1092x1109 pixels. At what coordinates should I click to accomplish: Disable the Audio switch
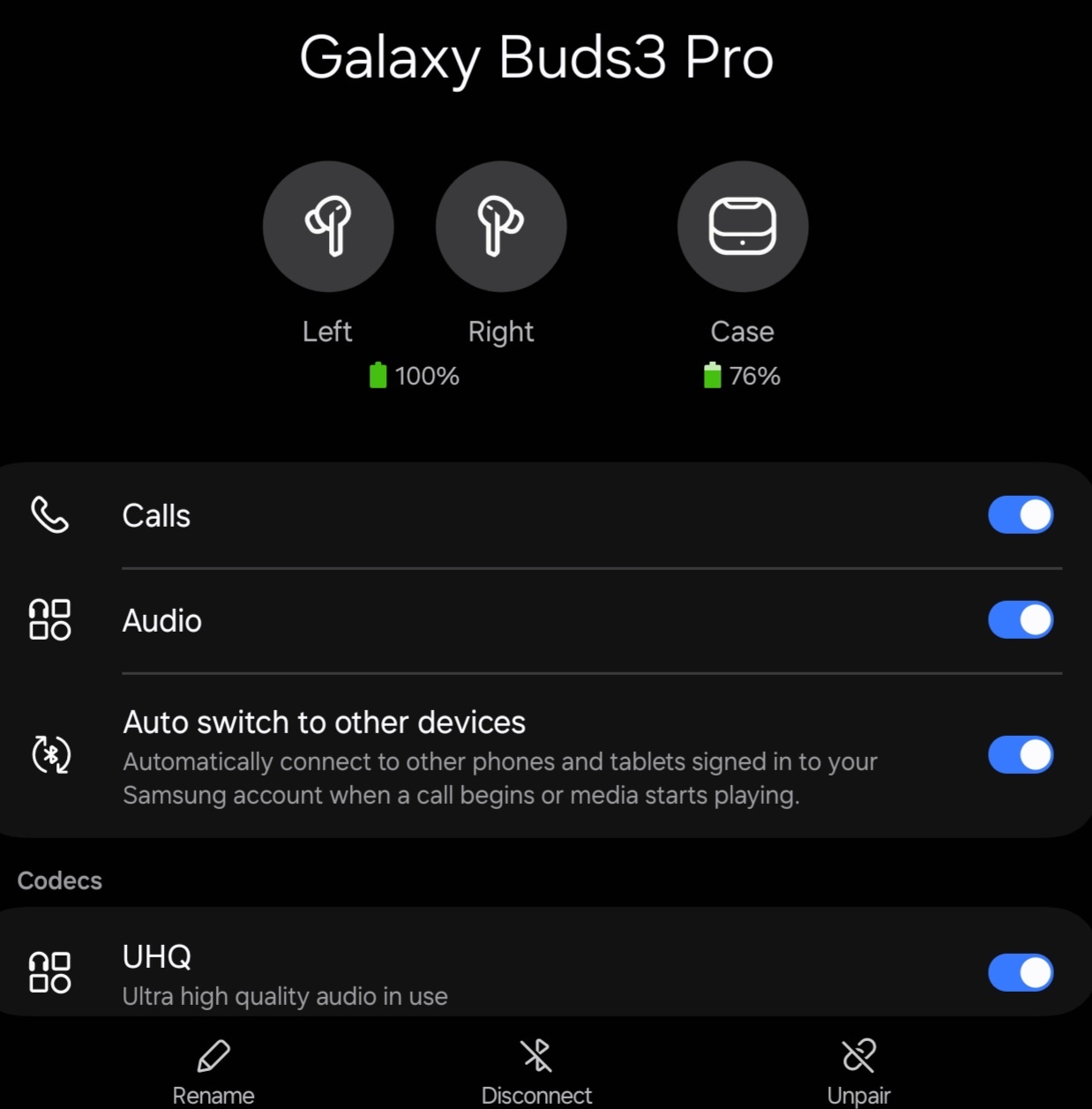(1020, 620)
